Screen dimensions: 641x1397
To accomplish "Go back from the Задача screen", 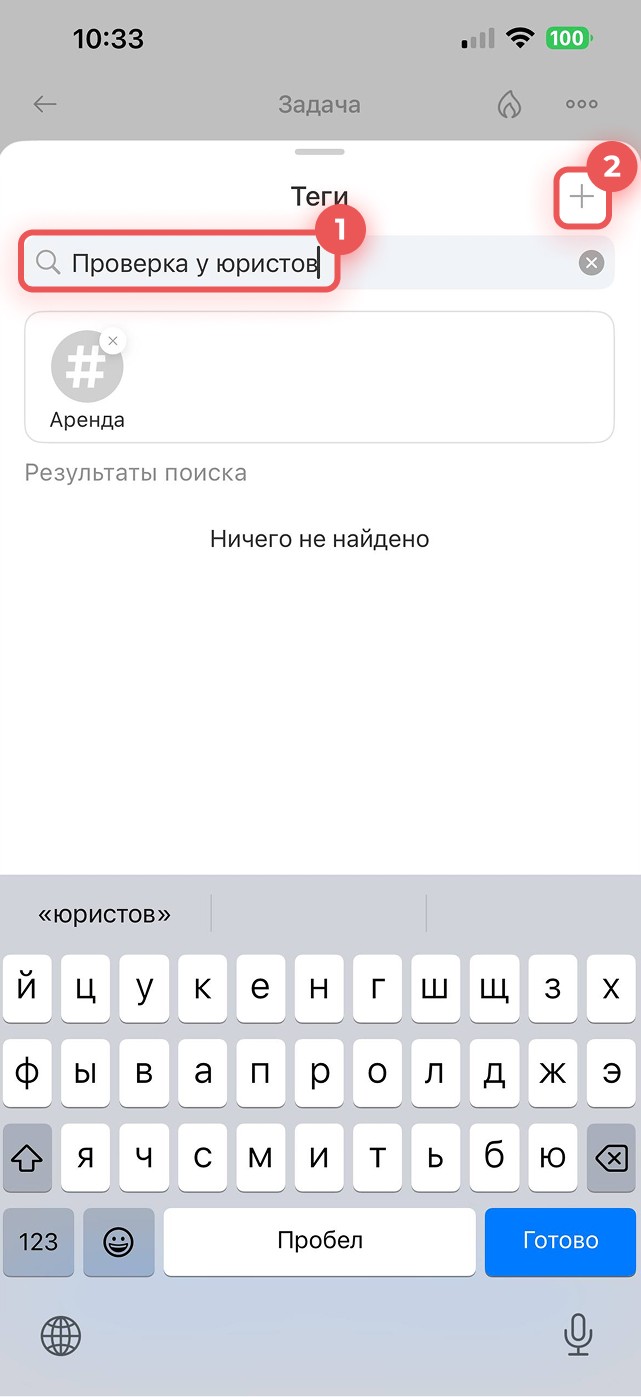I will tap(44, 104).
